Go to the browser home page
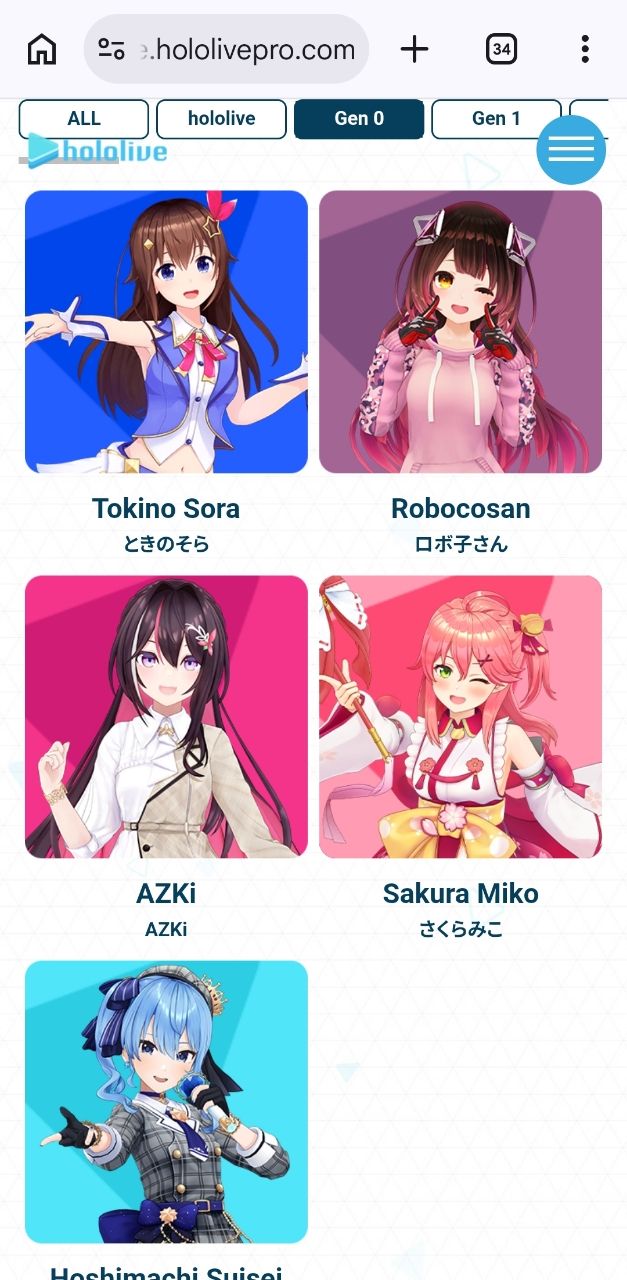The width and height of the screenshot is (627, 1280). click(42, 49)
